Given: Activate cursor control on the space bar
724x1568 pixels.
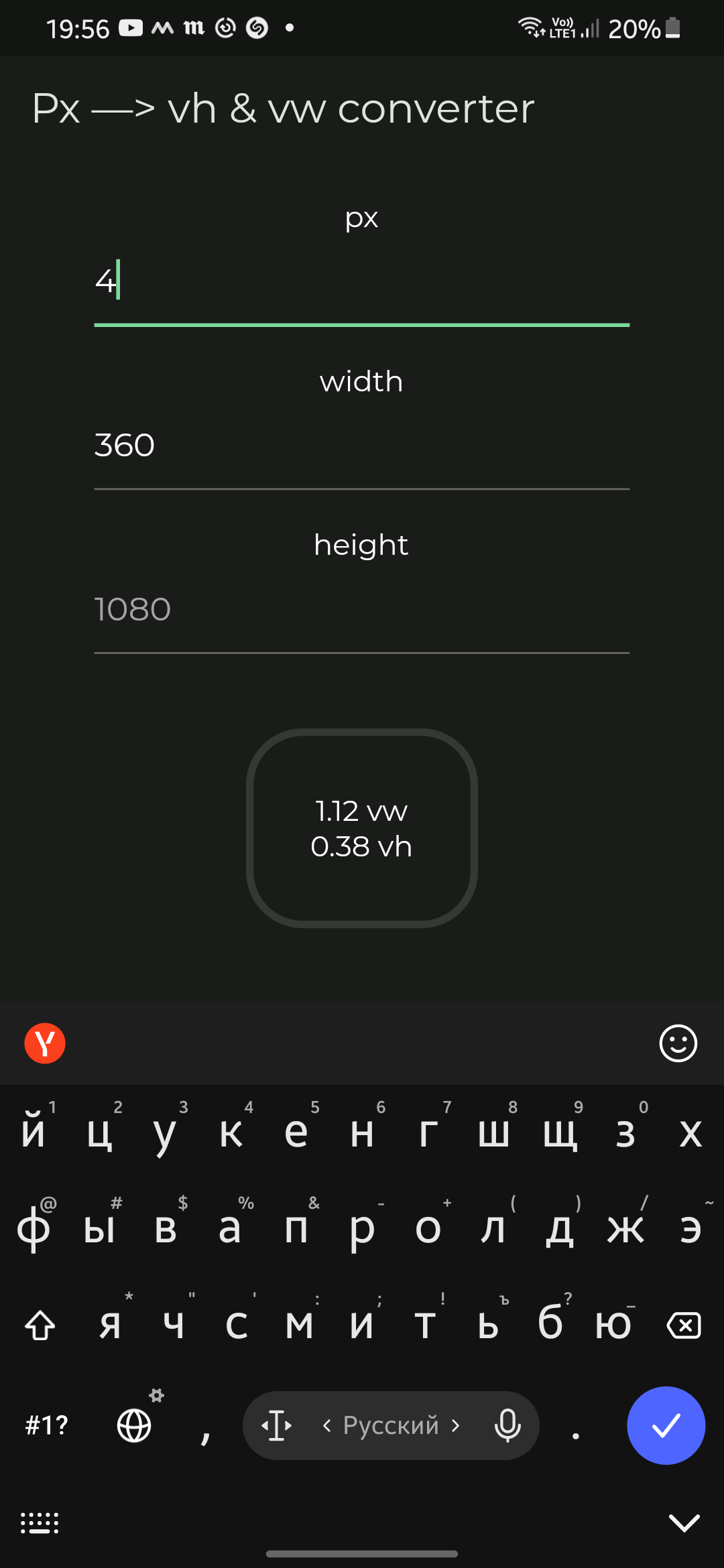Looking at the screenshot, I should (277, 1425).
